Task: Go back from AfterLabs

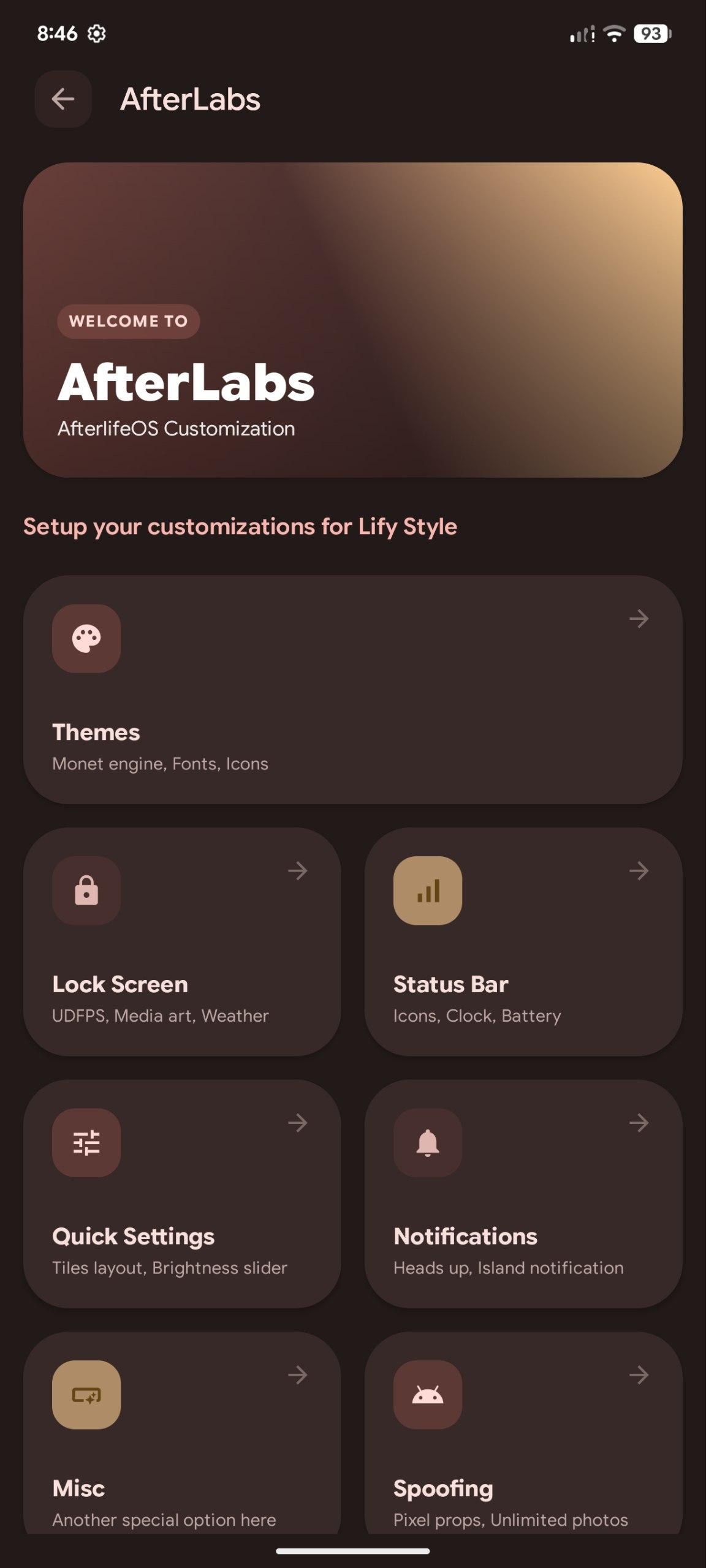Action: 63,99
